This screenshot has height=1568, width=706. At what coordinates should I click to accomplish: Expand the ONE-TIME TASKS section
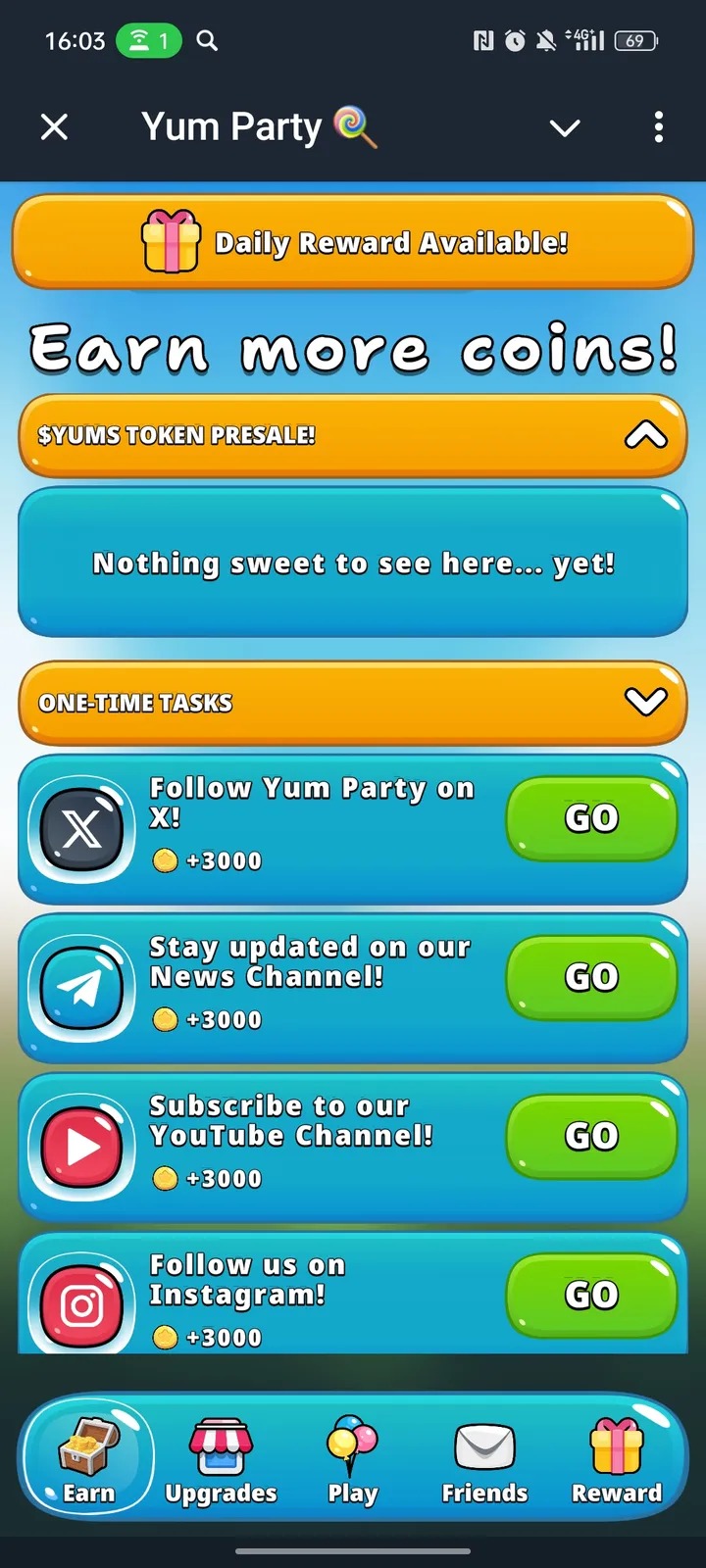tap(645, 702)
